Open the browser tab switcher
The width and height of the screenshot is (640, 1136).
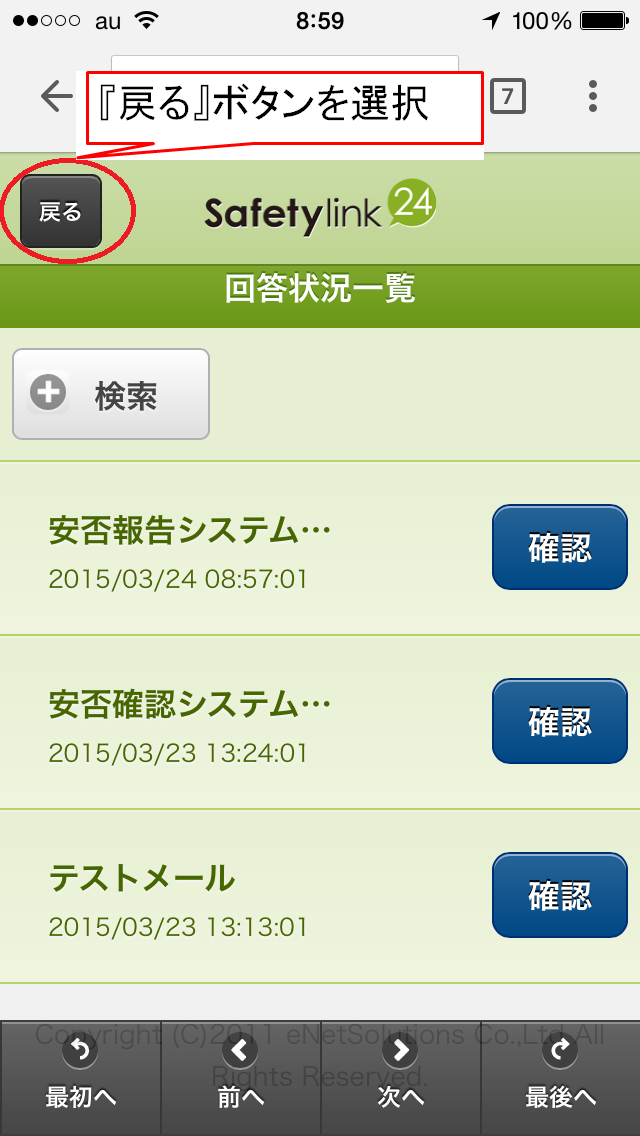508,96
